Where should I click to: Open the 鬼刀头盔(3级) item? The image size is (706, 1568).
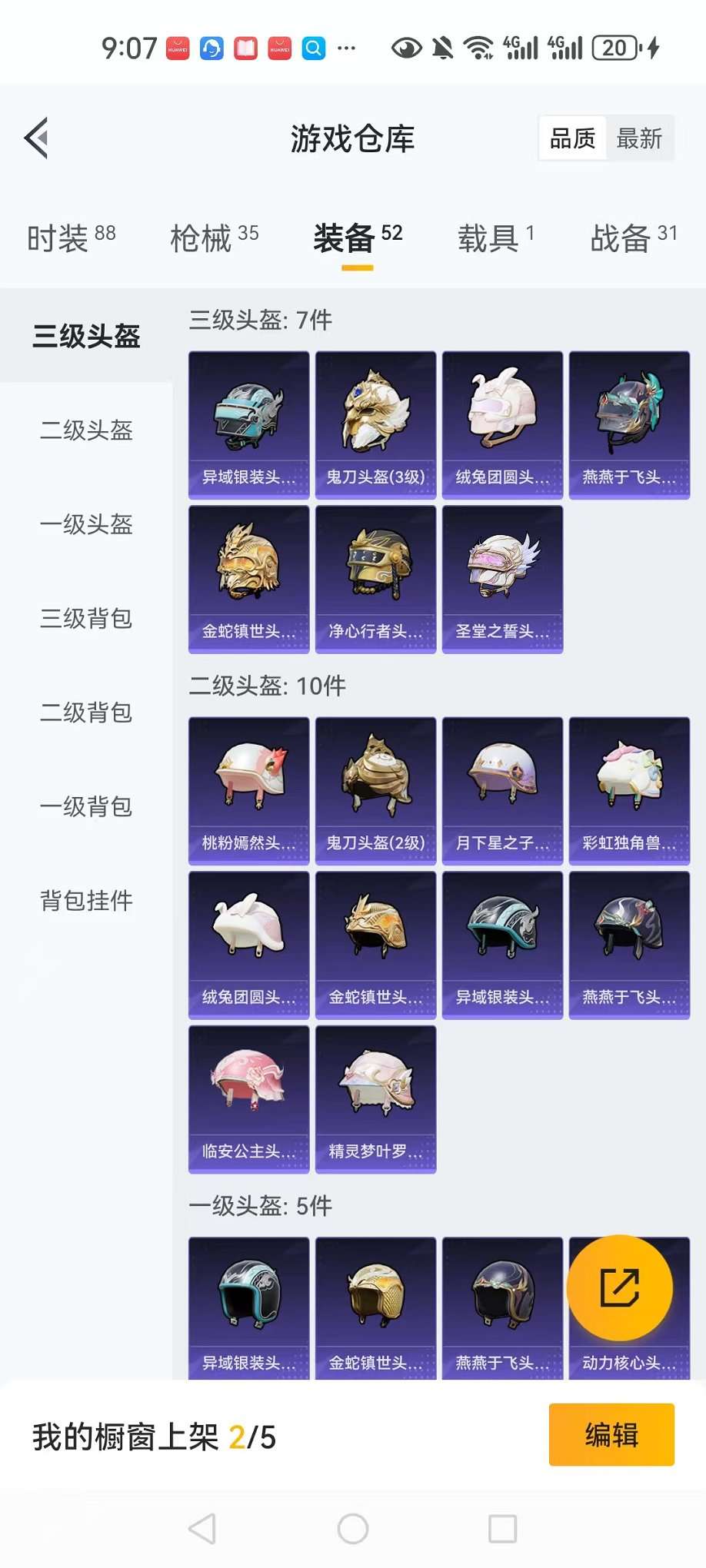375,425
